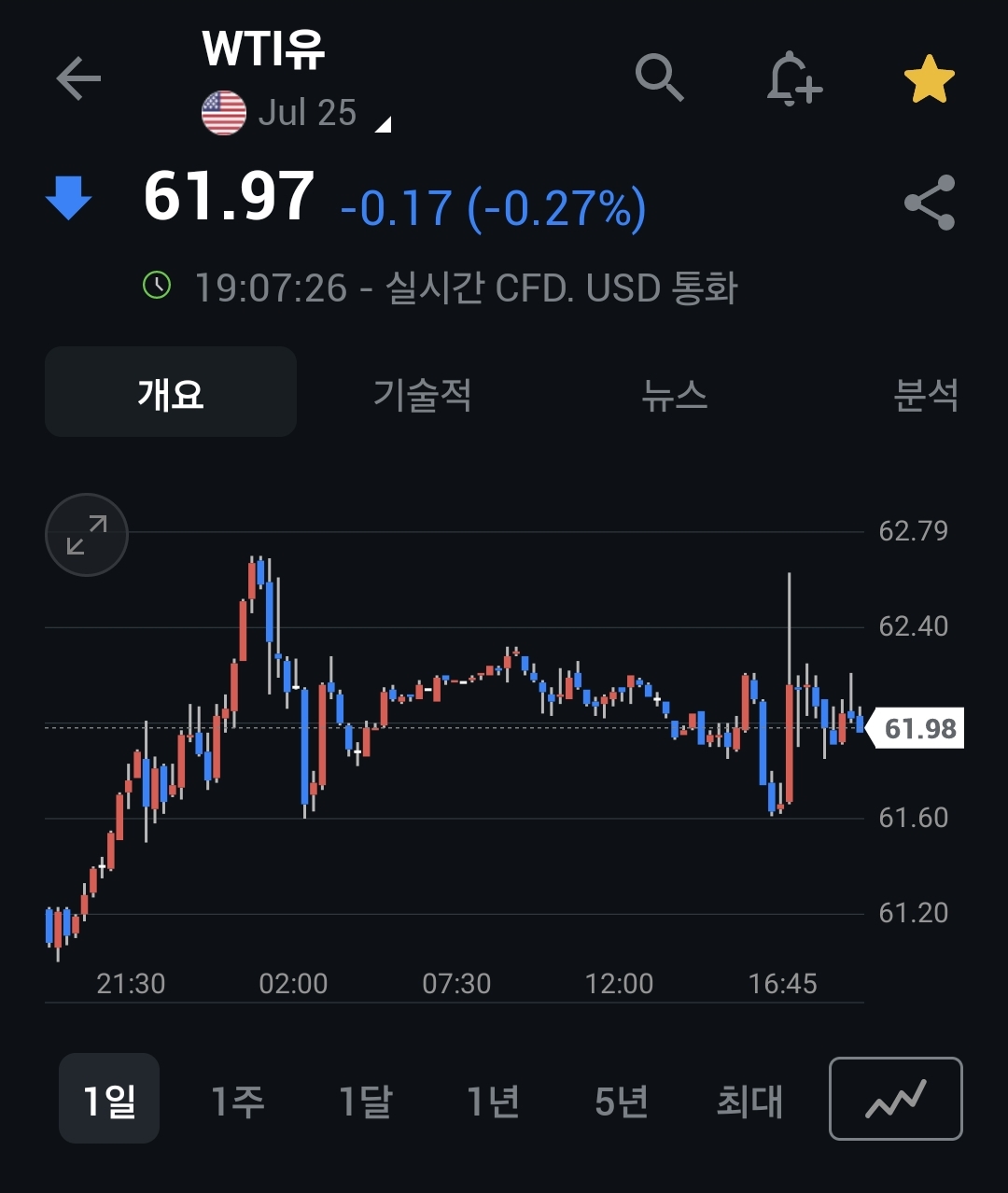1008x1193 pixels.
Task: Switch to the 분석 tab
Action: [926, 393]
